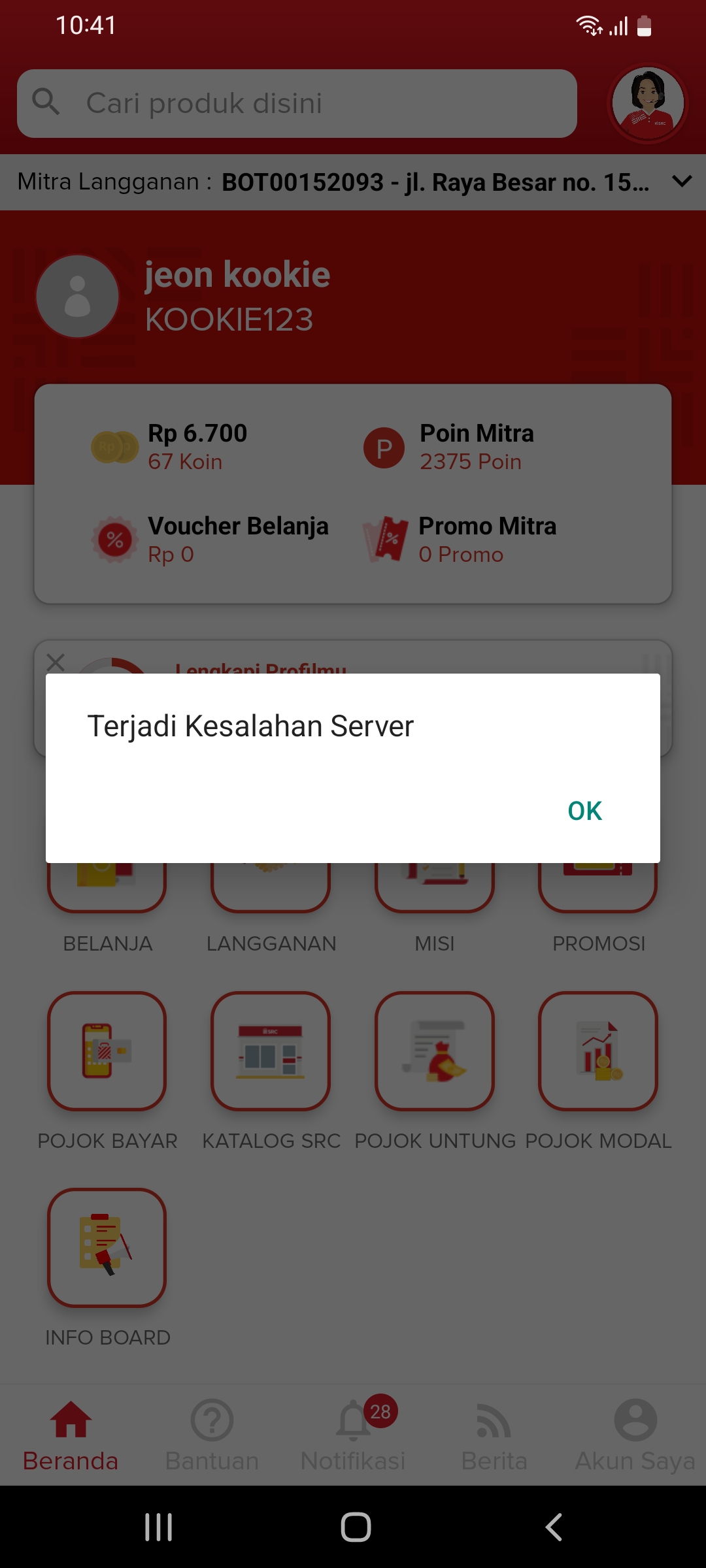
Task: Open the Cari produk disini search box
Action: pos(297,104)
